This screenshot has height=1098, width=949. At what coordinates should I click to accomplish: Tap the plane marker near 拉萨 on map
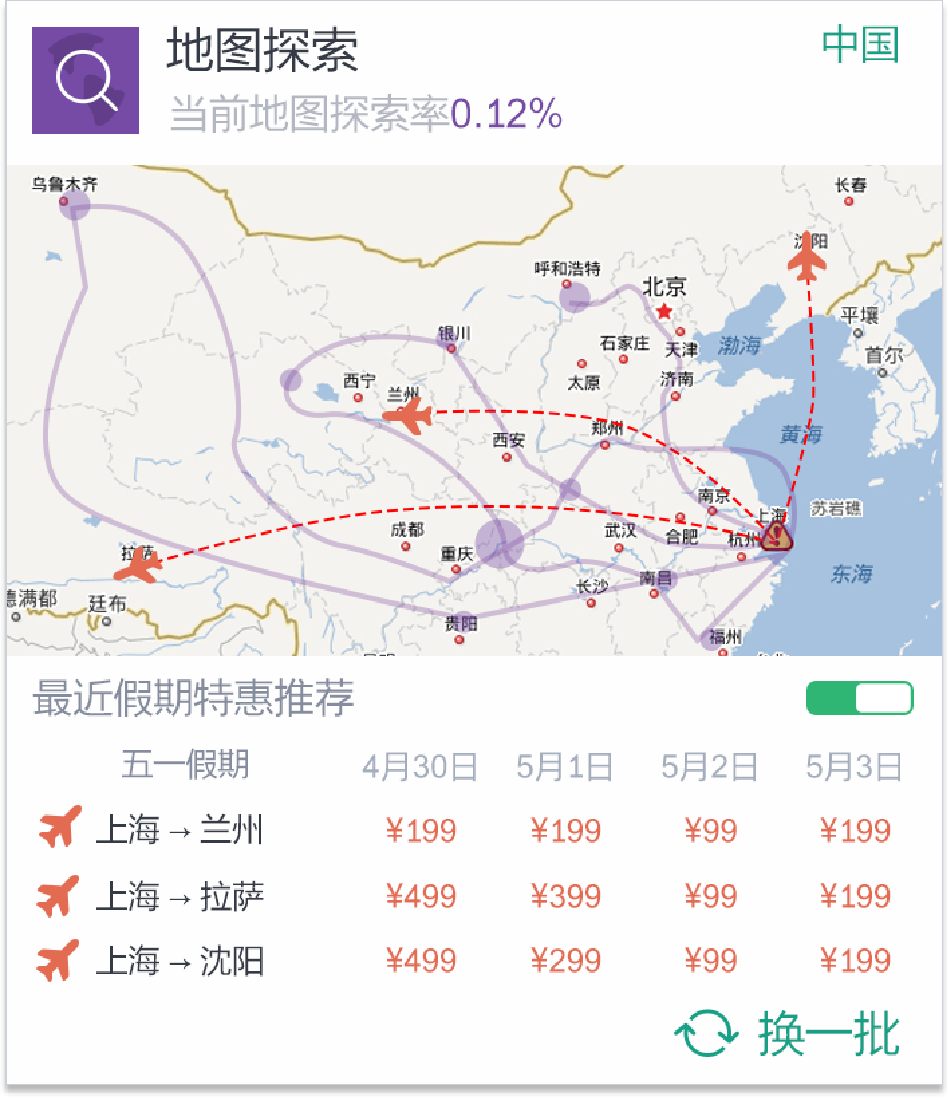(138, 567)
